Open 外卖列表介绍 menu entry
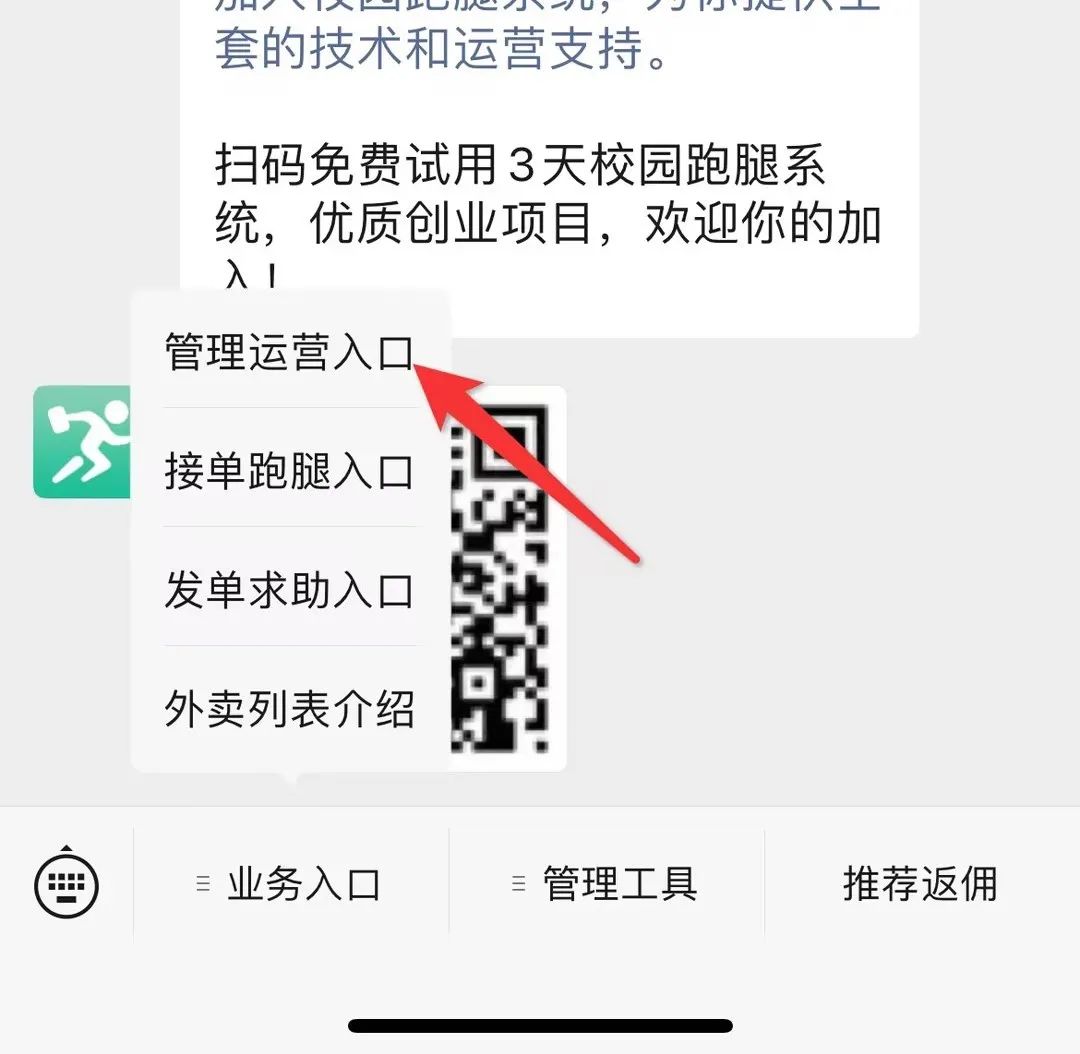The height and width of the screenshot is (1054, 1080). (x=289, y=710)
